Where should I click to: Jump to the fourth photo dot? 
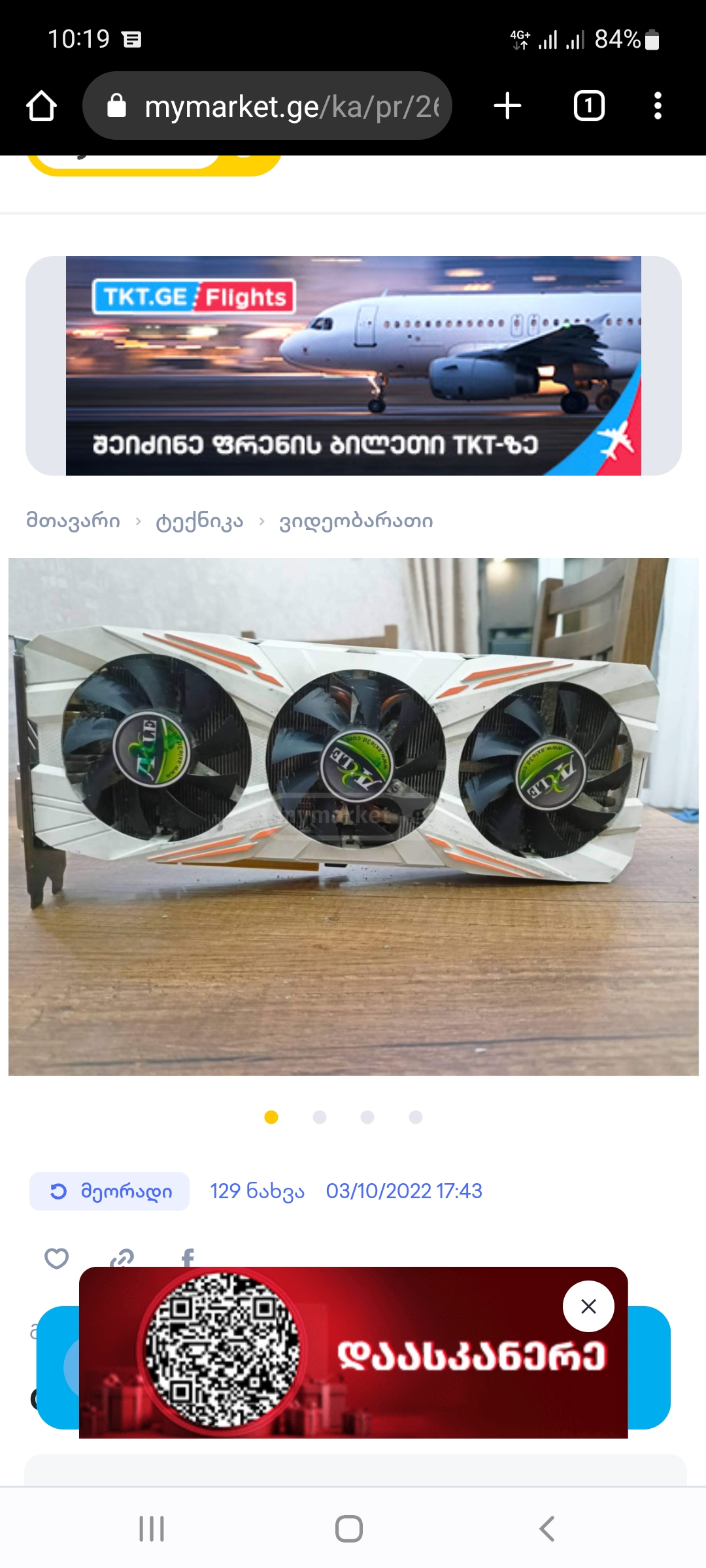416,1117
